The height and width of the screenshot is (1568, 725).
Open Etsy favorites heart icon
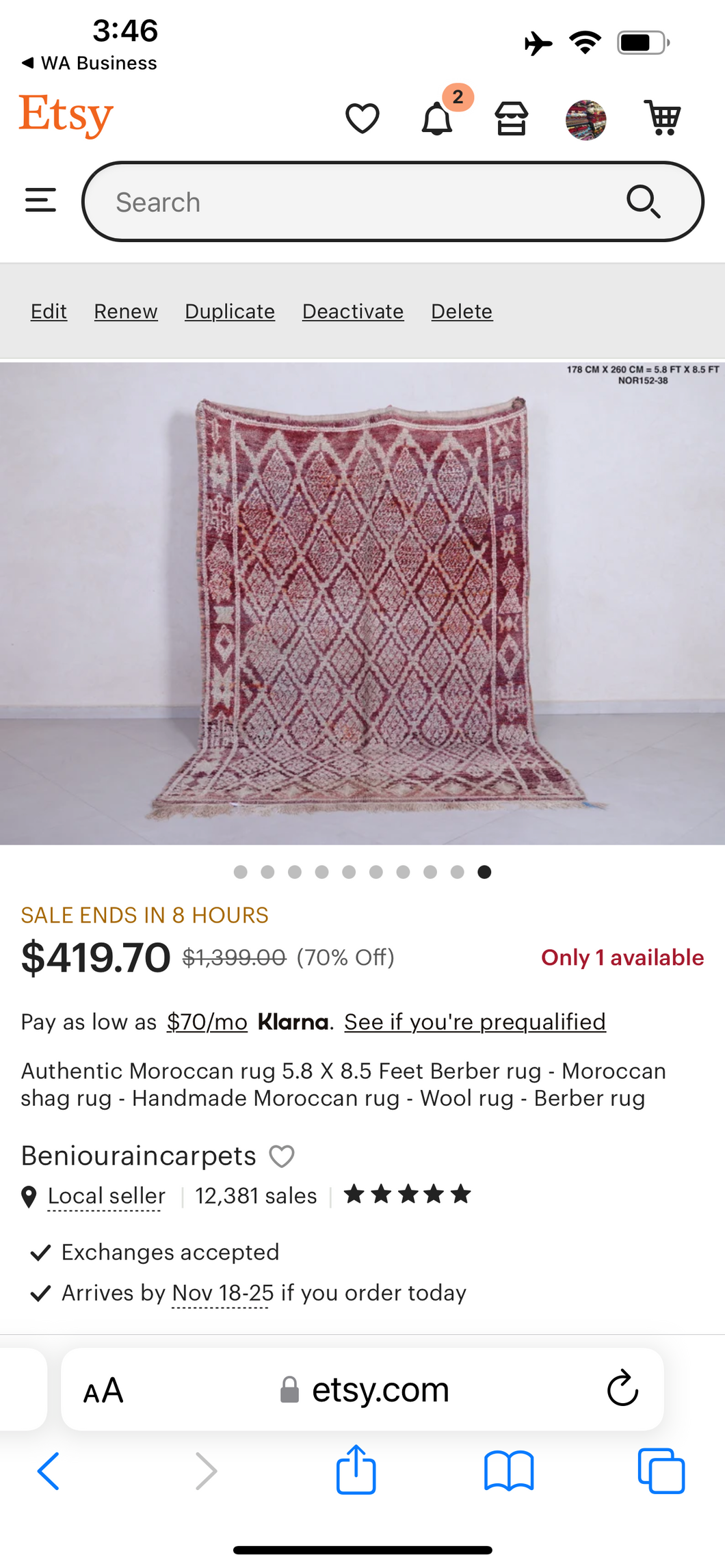(x=362, y=118)
